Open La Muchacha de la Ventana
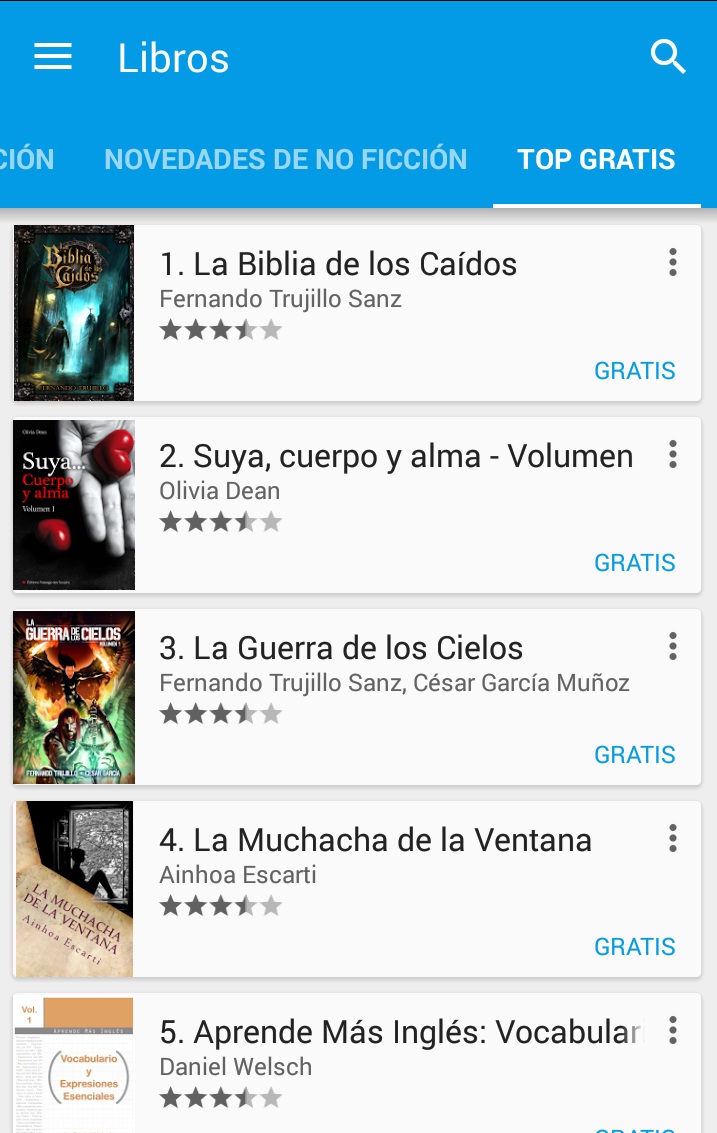The height and width of the screenshot is (1133, 717). coord(375,840)
